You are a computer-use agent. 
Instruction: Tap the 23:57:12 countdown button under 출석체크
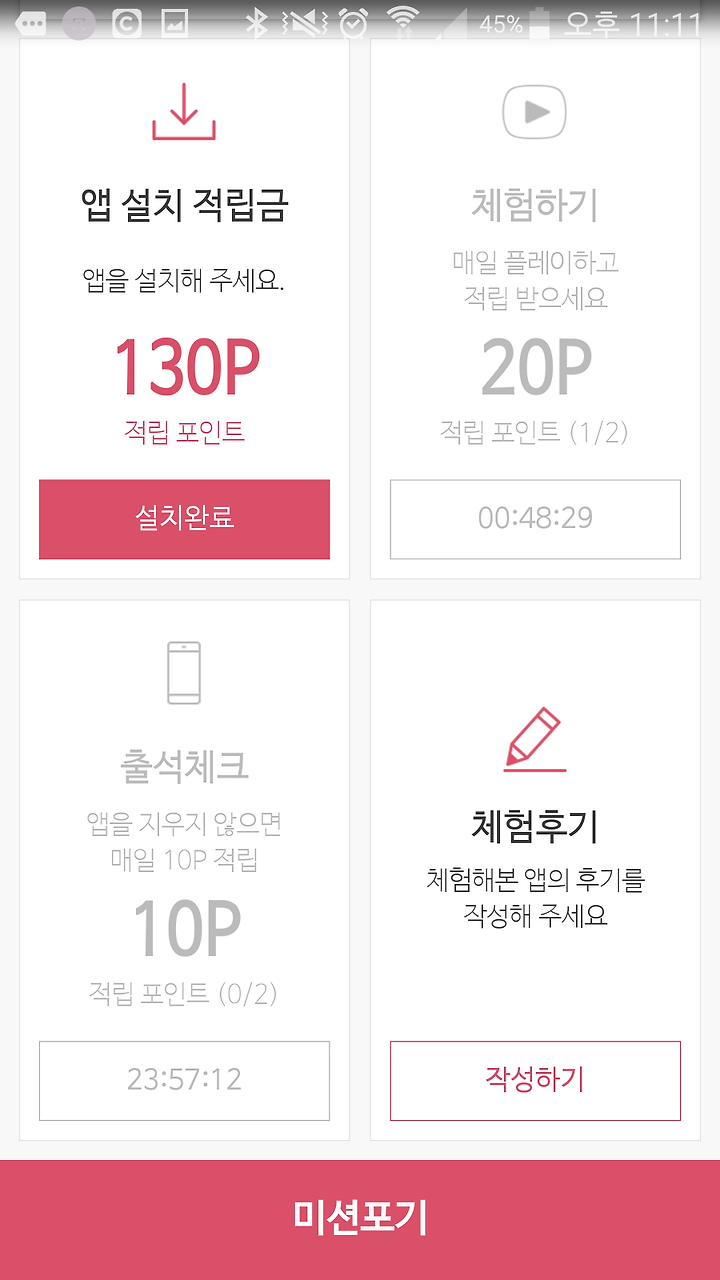tap(184, 1080)
